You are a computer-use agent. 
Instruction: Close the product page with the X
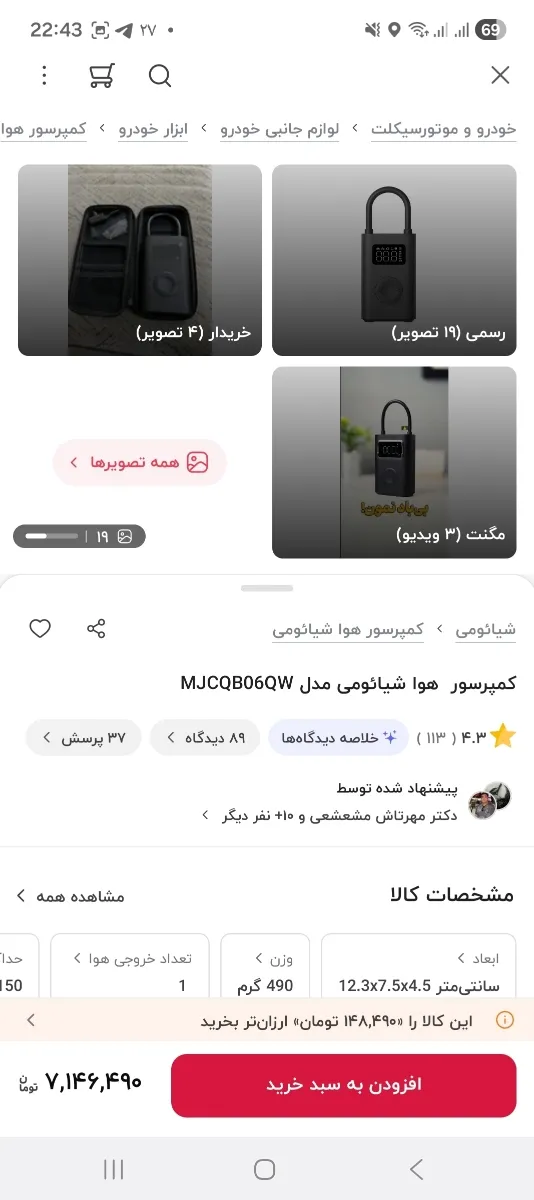[500, 75]
